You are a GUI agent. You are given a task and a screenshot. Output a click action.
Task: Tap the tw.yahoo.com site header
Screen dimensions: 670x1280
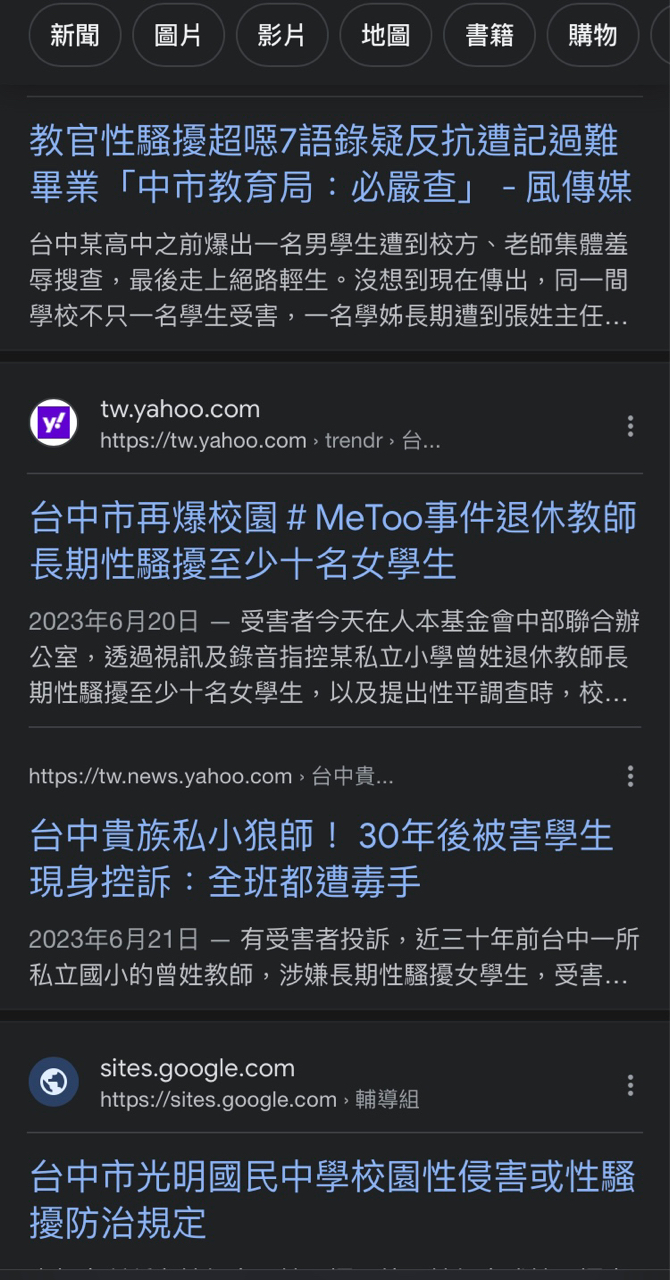[x=235, y=424]
